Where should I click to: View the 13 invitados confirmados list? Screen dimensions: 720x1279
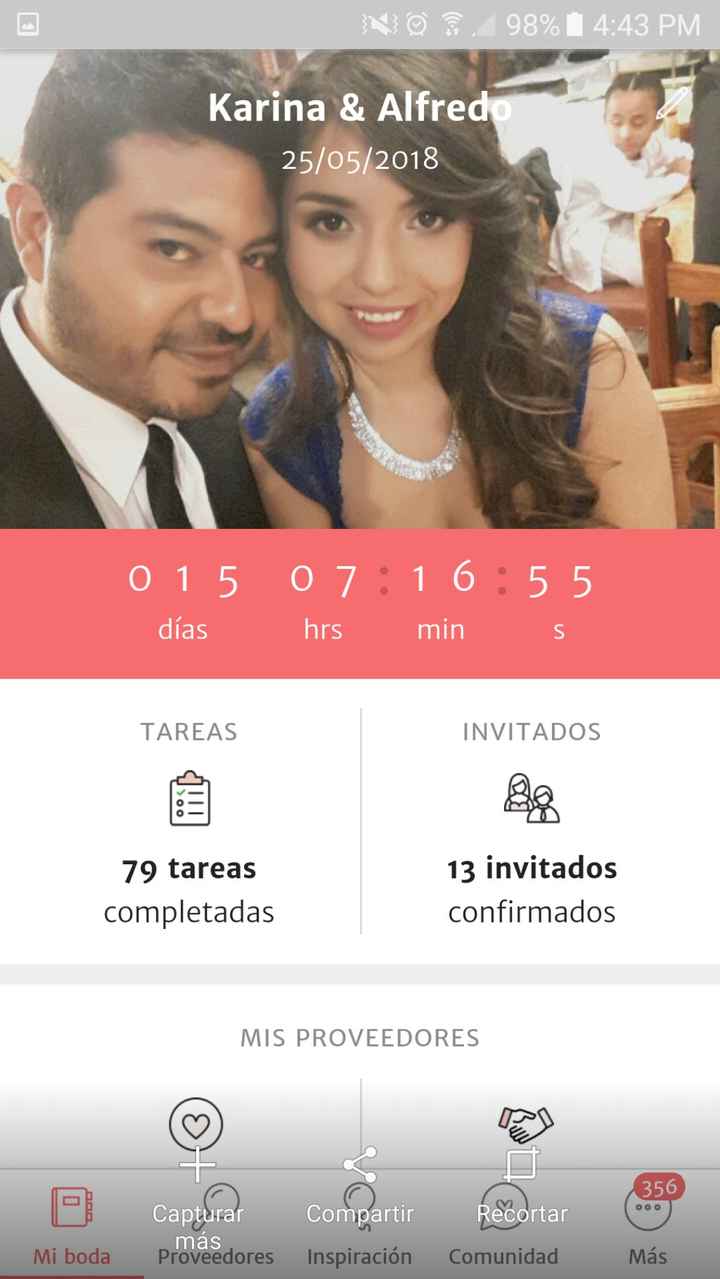(531, 888)
